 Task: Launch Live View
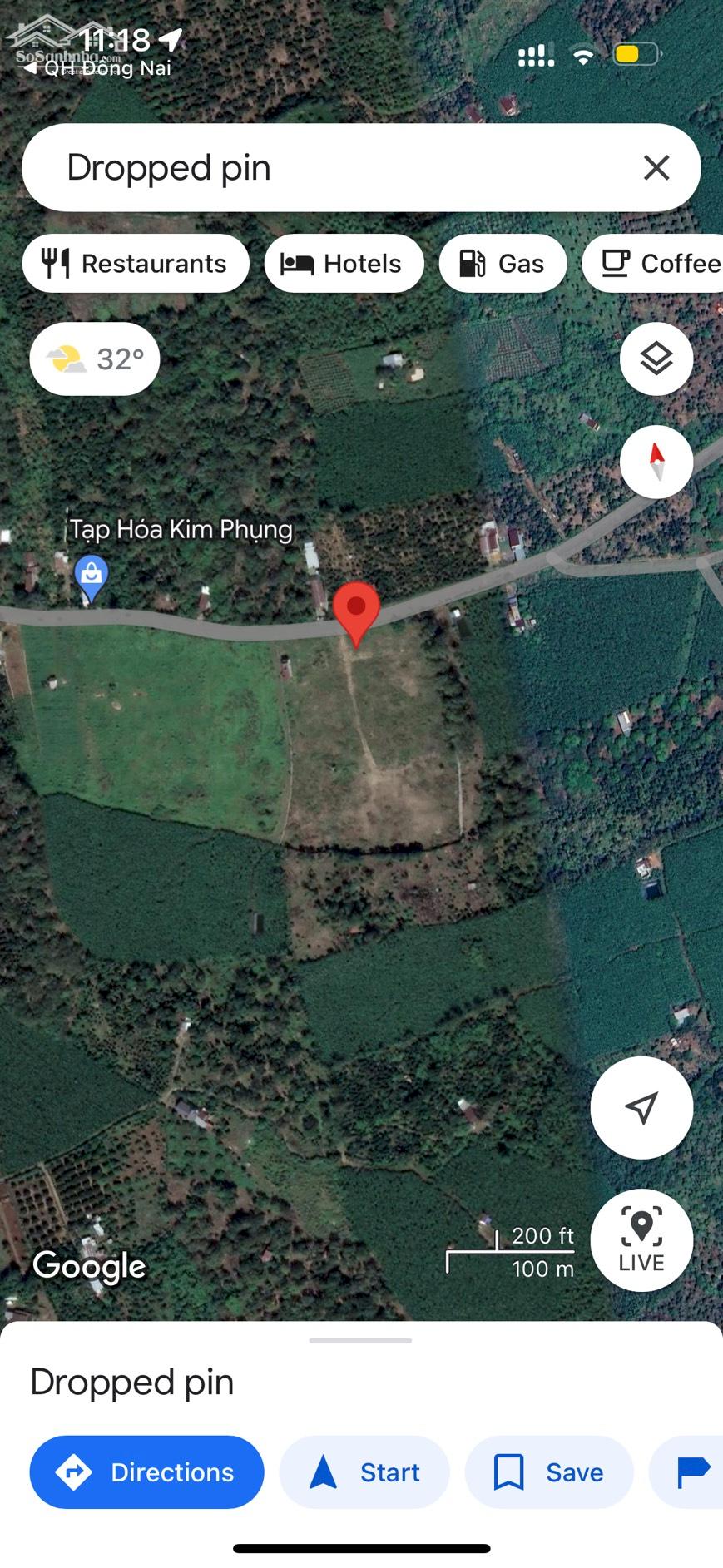(x=641, y=1239)
